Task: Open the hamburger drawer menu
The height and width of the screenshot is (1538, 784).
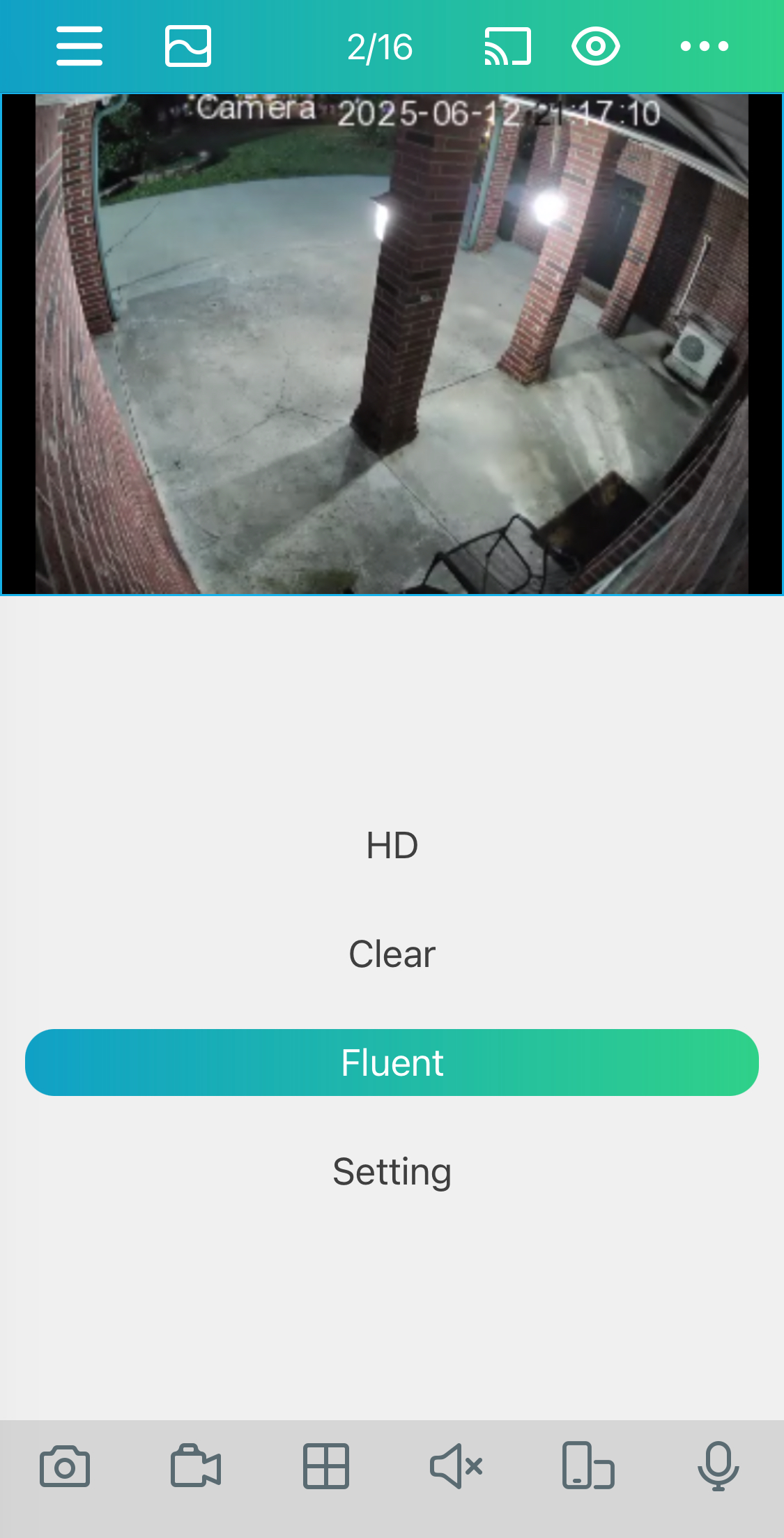Action: (79, 47)
